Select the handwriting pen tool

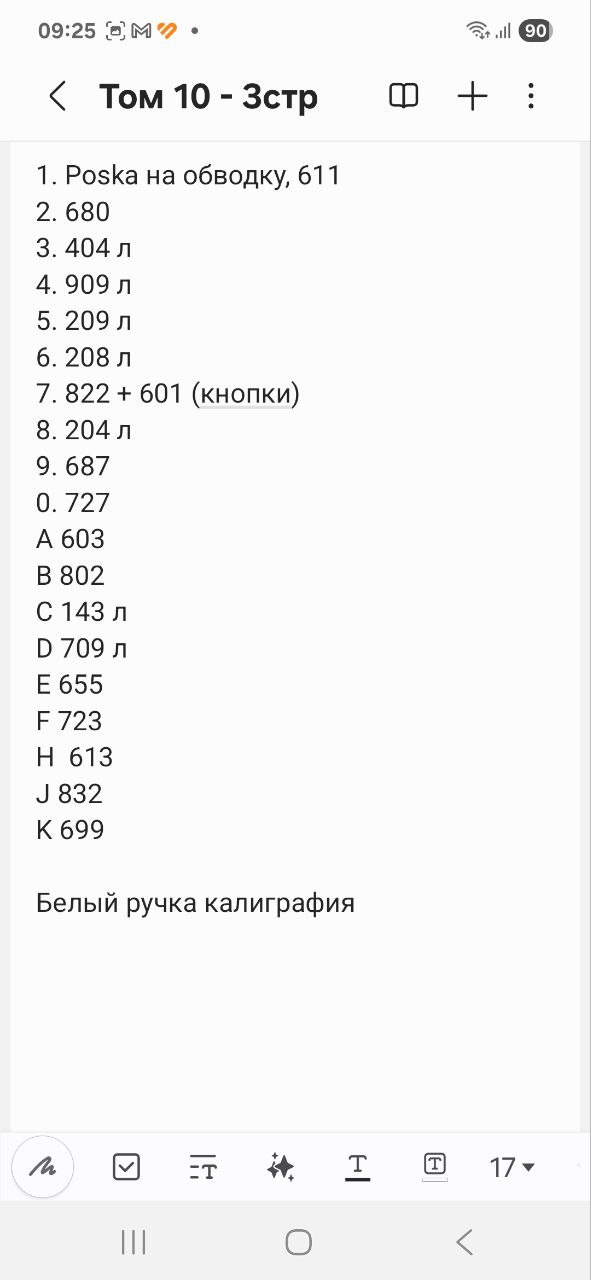pyautogui.click(x=43, y=1166)
